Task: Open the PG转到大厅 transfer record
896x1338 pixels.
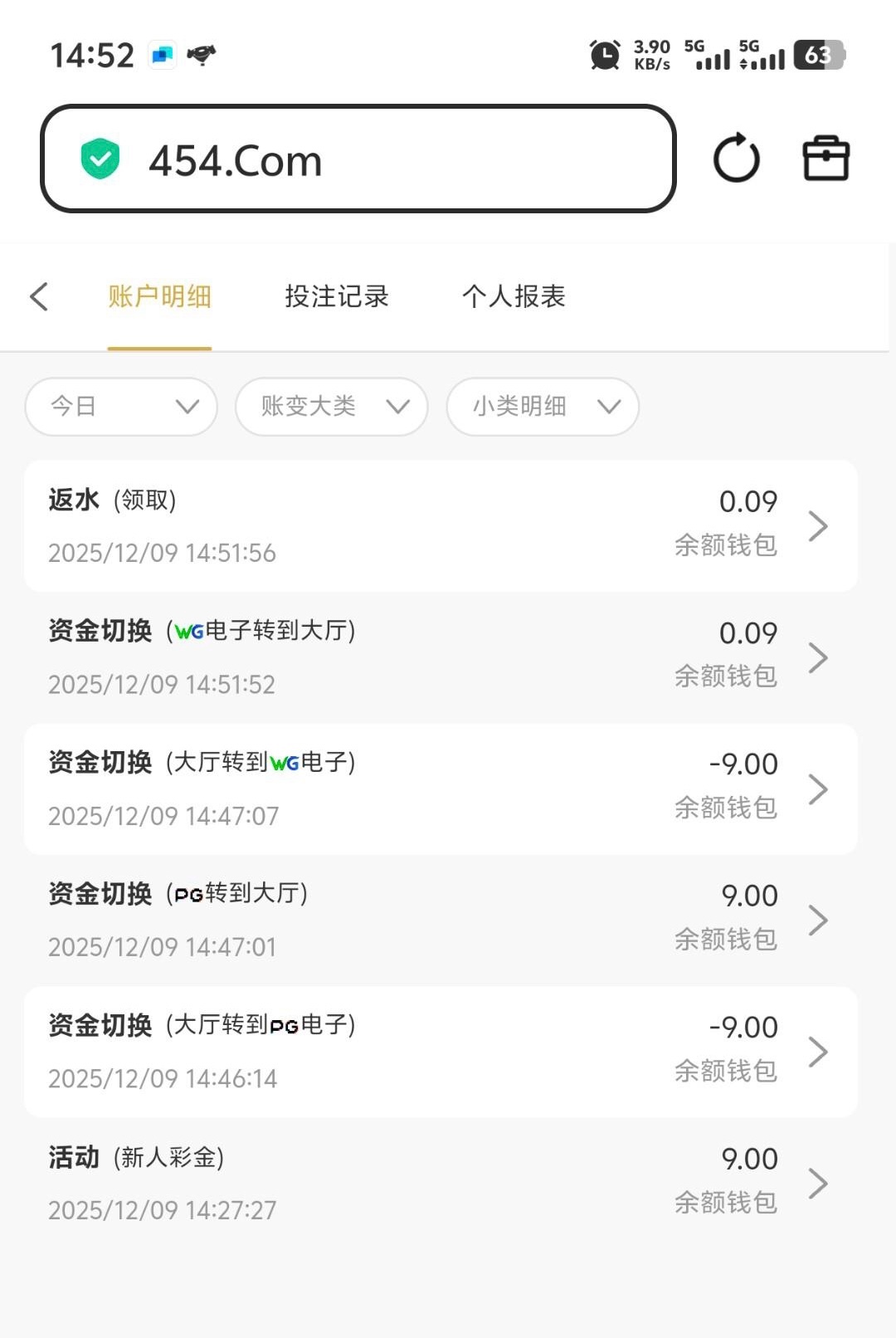Action: point(441,920)
